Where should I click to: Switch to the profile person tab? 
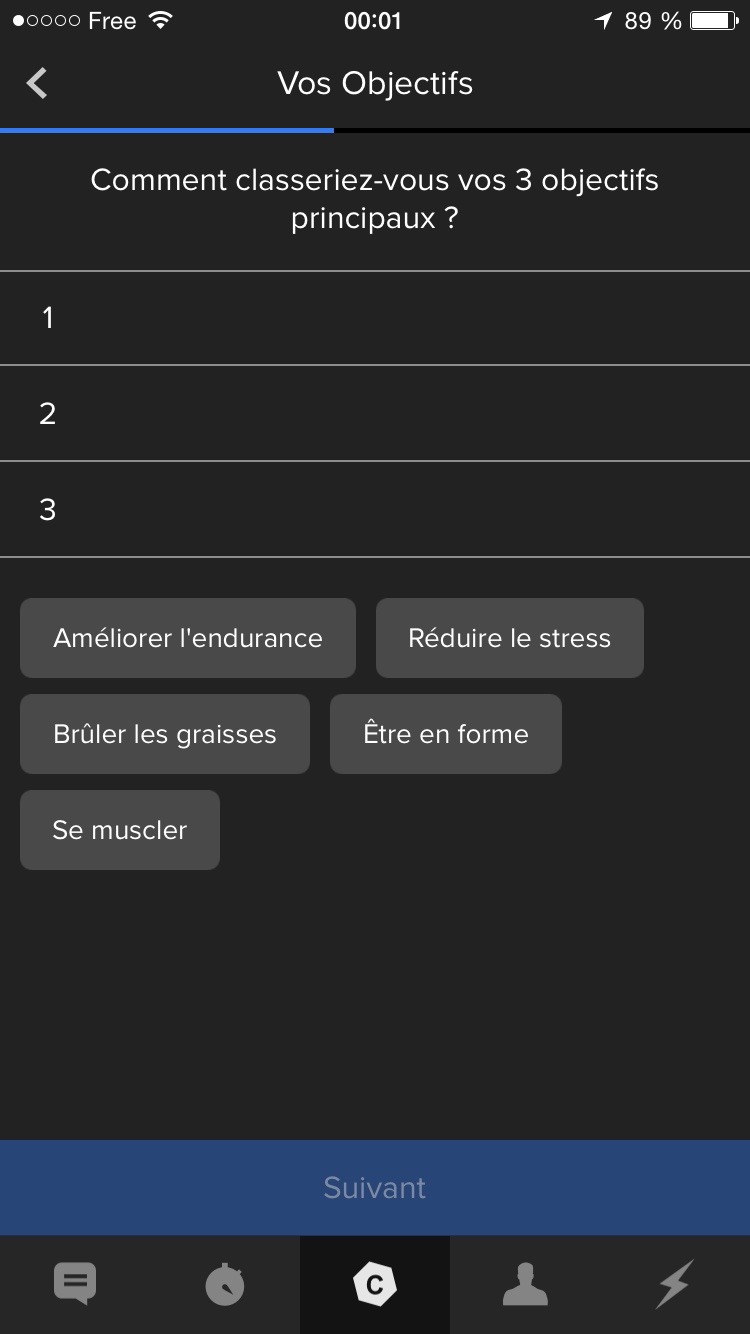(x=525, y=1285)
